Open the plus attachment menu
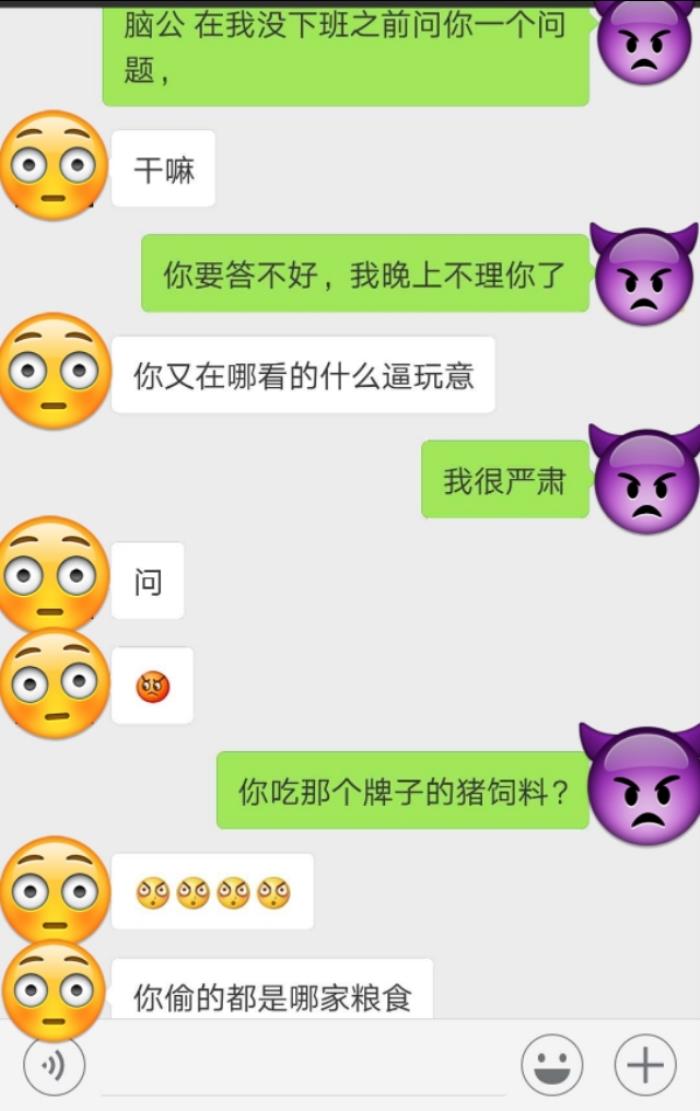The width and height of the screenshot is (700, 1111). [645, 1065]
